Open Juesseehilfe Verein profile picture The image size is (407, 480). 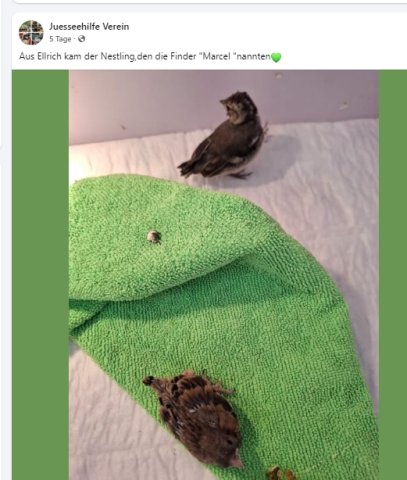[31, 32]
